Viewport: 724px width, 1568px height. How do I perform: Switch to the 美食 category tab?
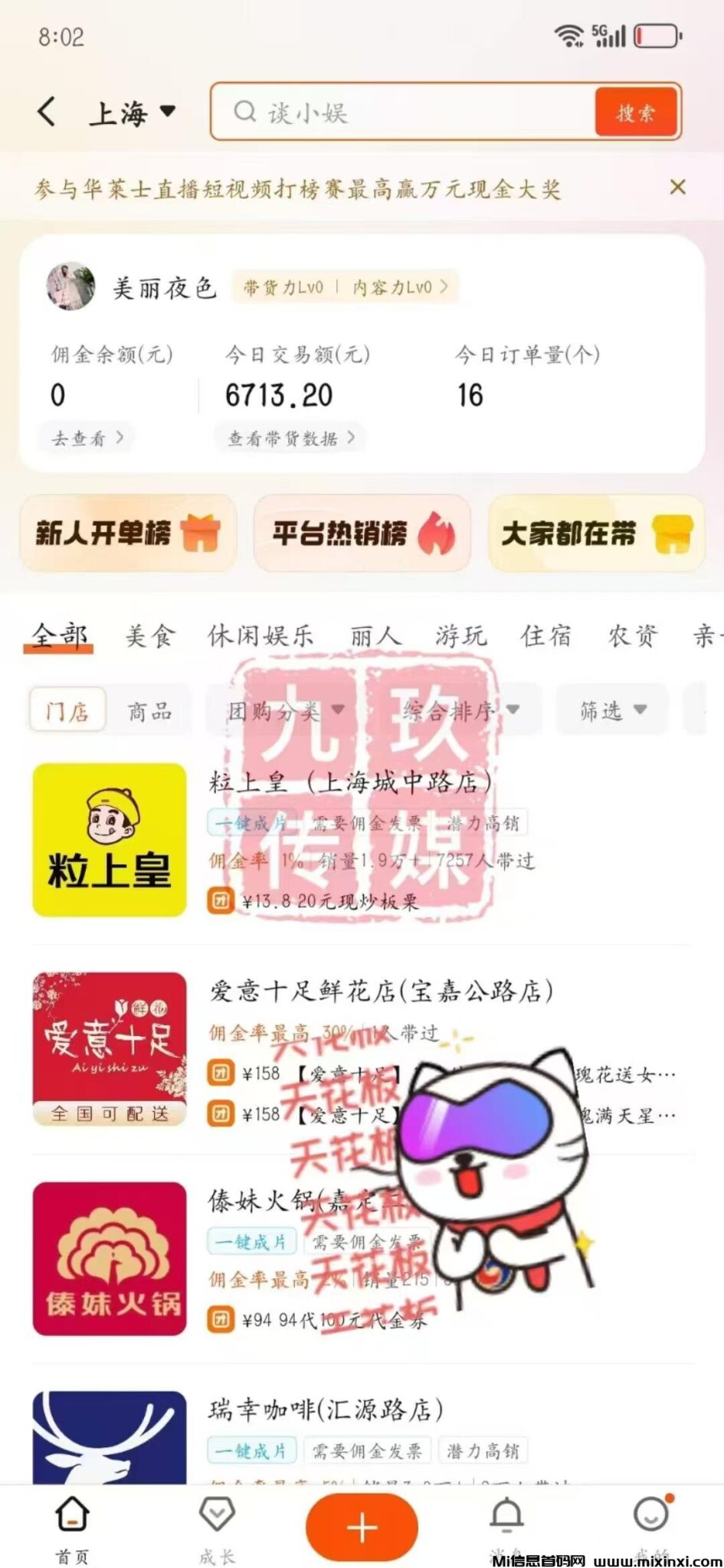[150, 635]
